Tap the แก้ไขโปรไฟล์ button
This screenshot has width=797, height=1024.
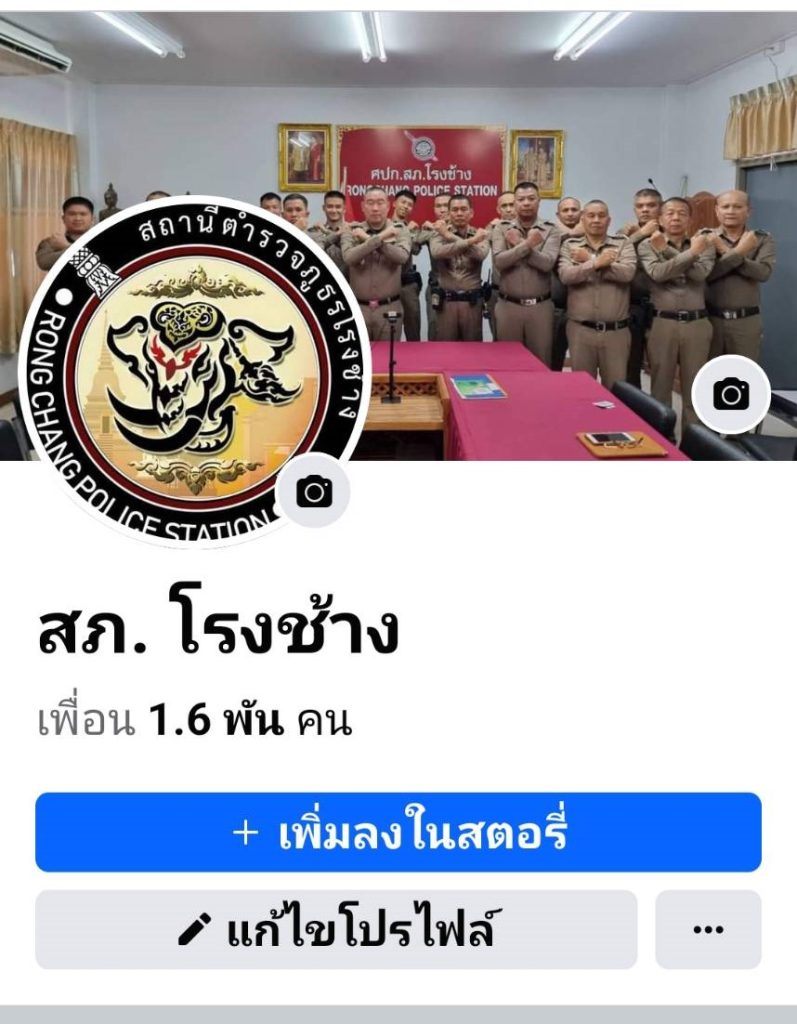(x=336, y=930)
